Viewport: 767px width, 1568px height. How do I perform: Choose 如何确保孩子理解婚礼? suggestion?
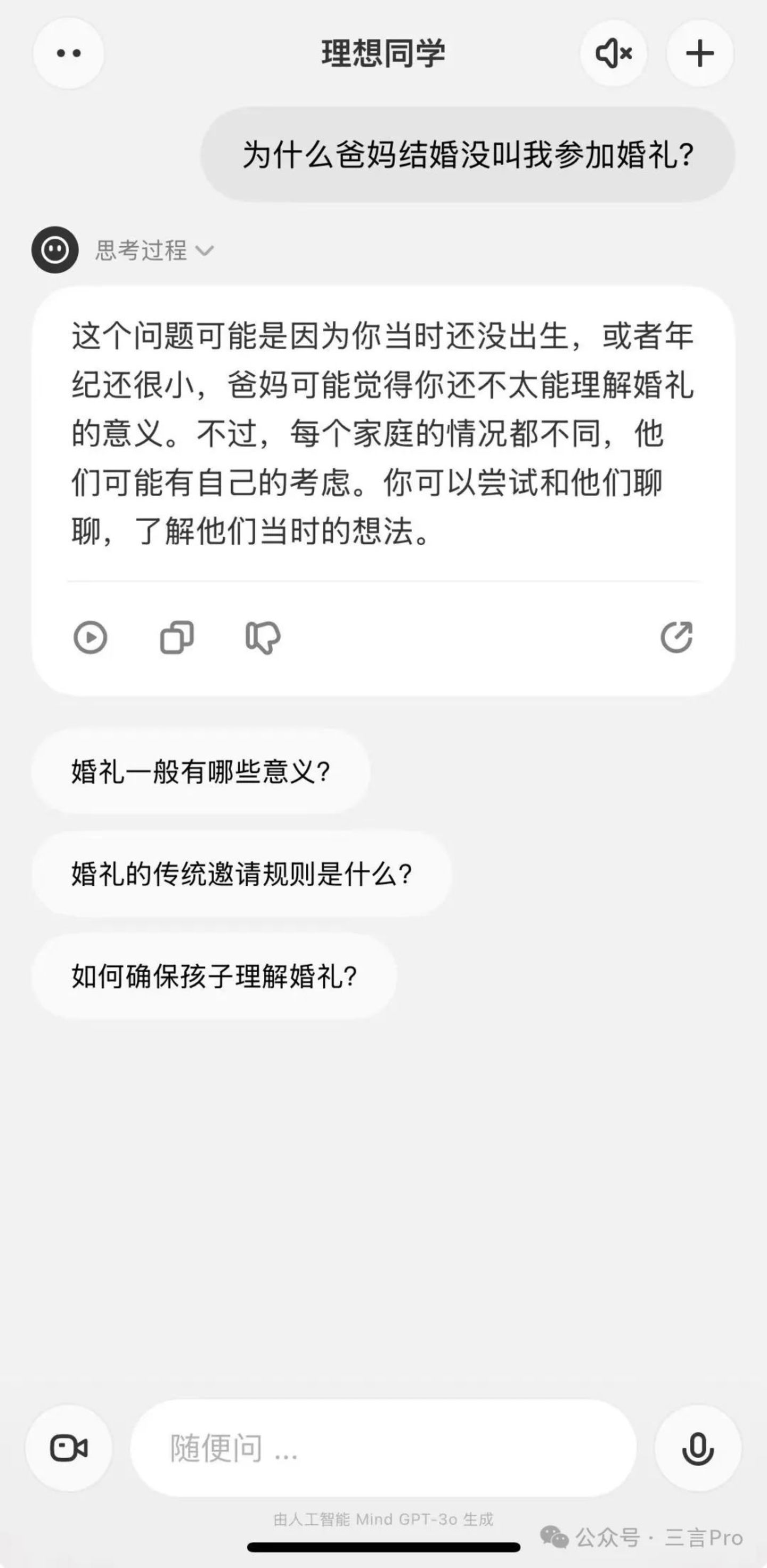[x=214, y=976]
